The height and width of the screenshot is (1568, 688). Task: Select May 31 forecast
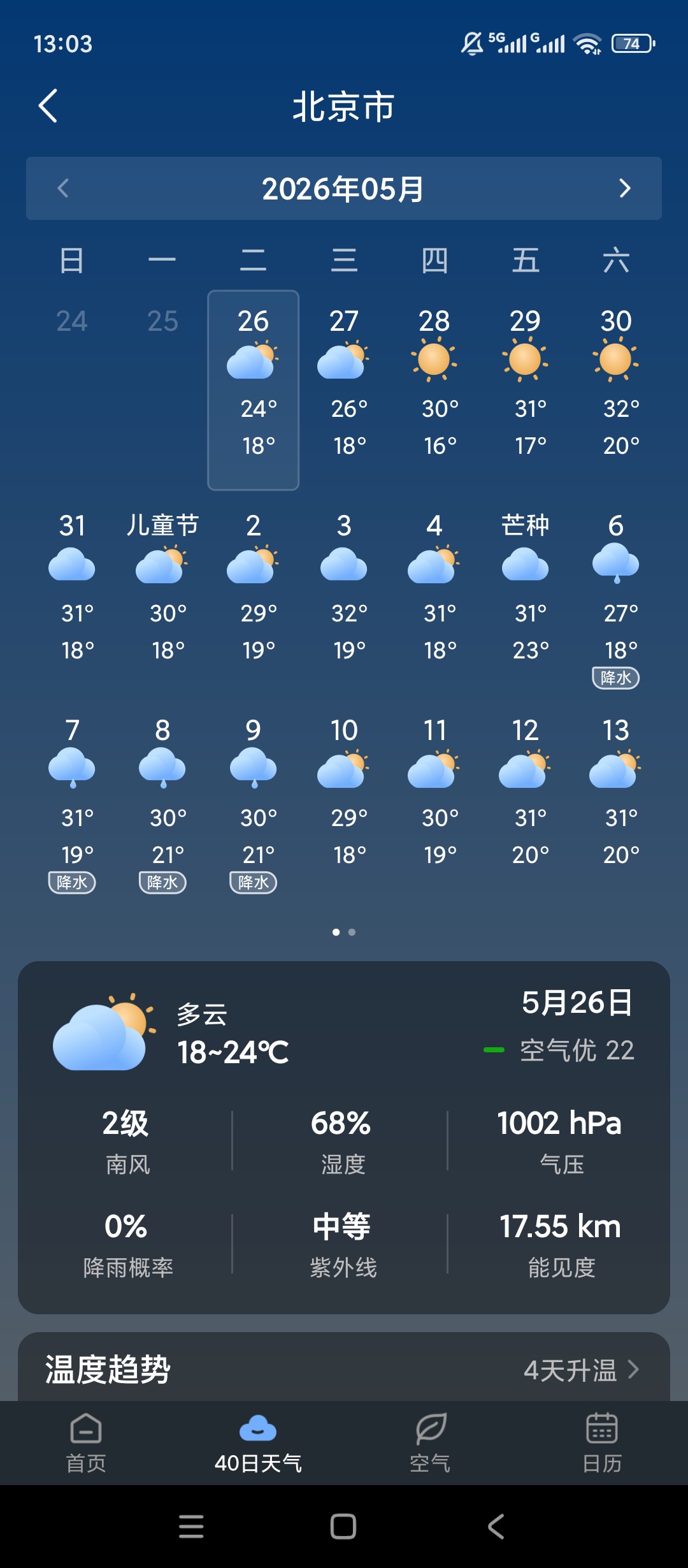pyautogui.click(x=72, y=594)
